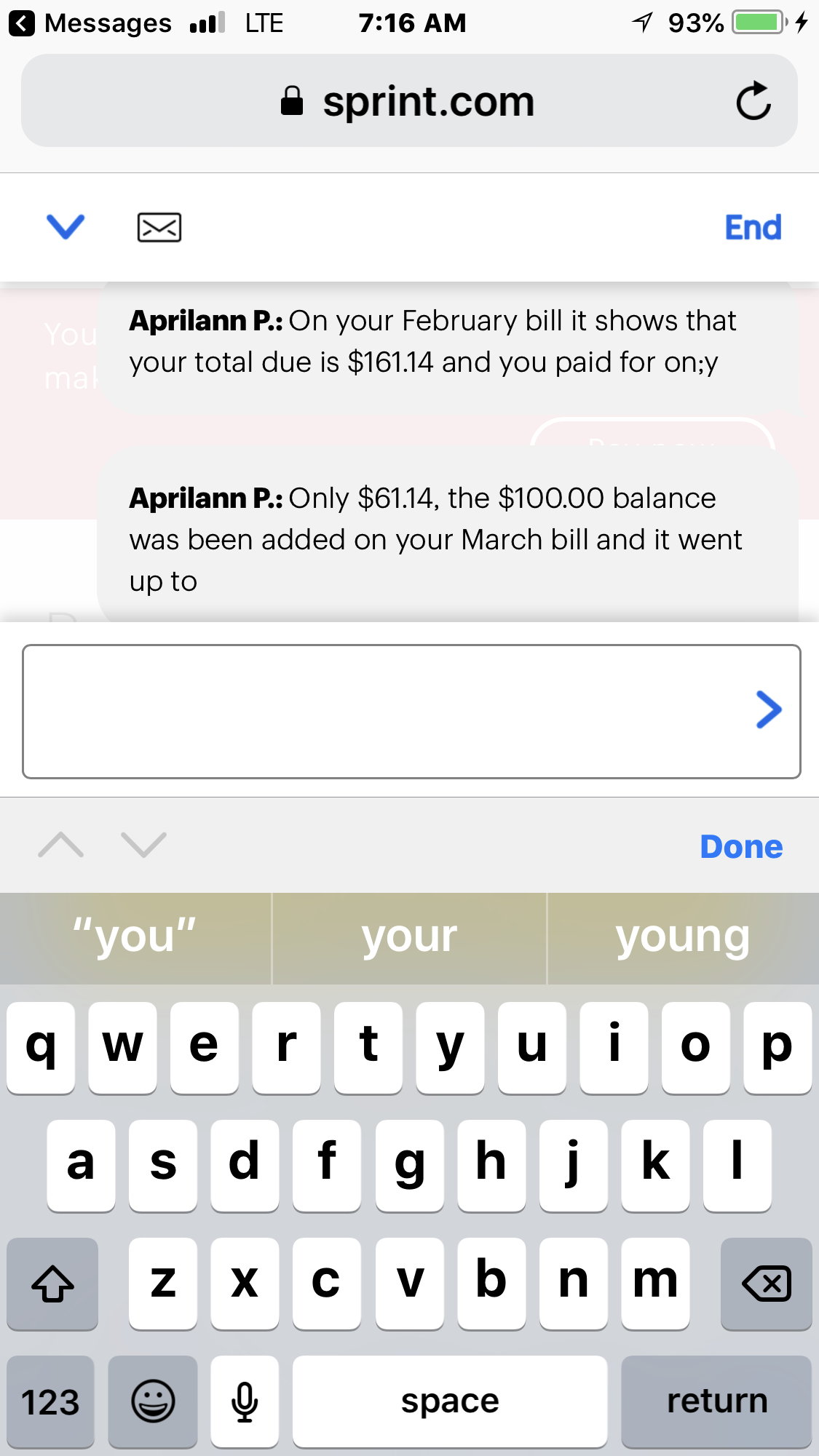Reload the sprint.com page
This screenshot has width=819, height=1456.
(754, 101)
